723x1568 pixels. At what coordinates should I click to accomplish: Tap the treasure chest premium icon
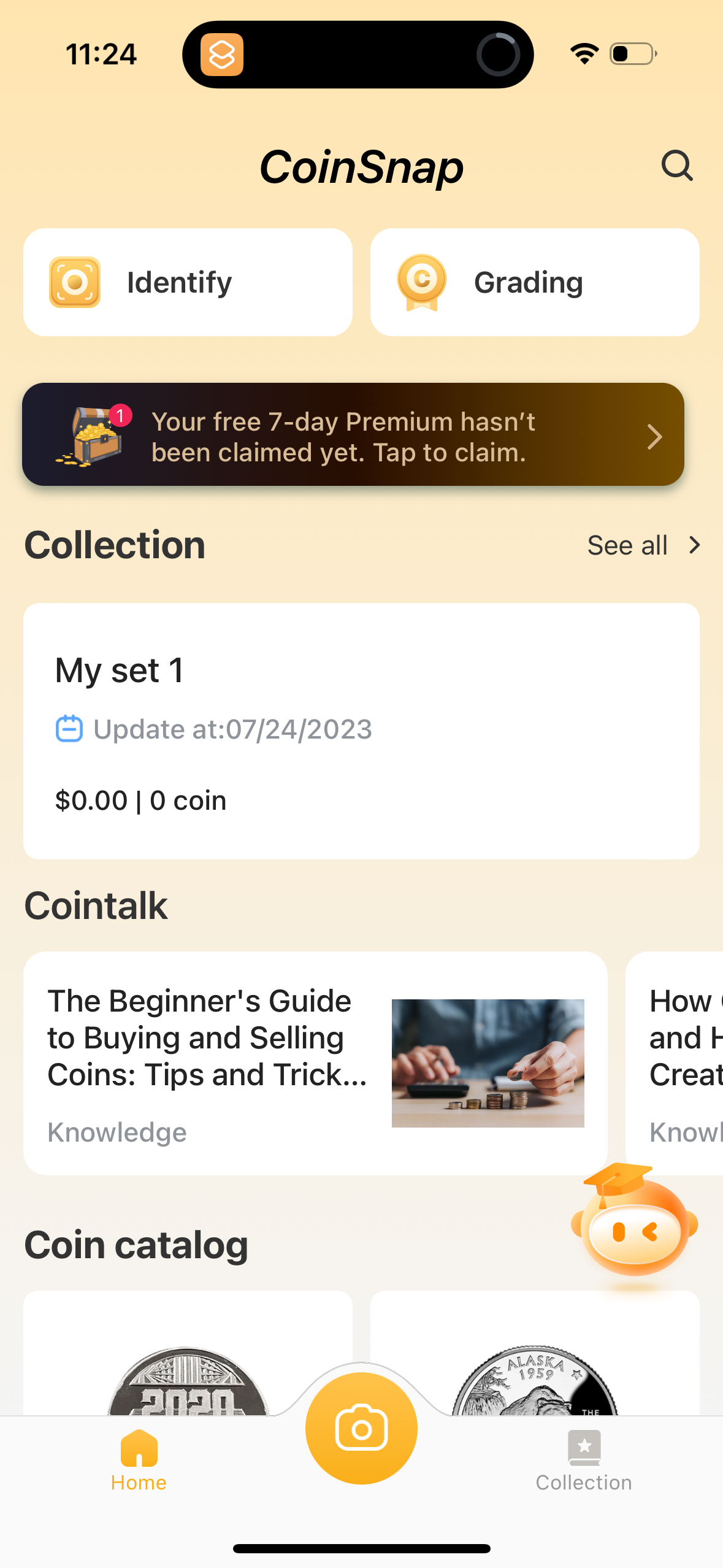coord(92,436)
